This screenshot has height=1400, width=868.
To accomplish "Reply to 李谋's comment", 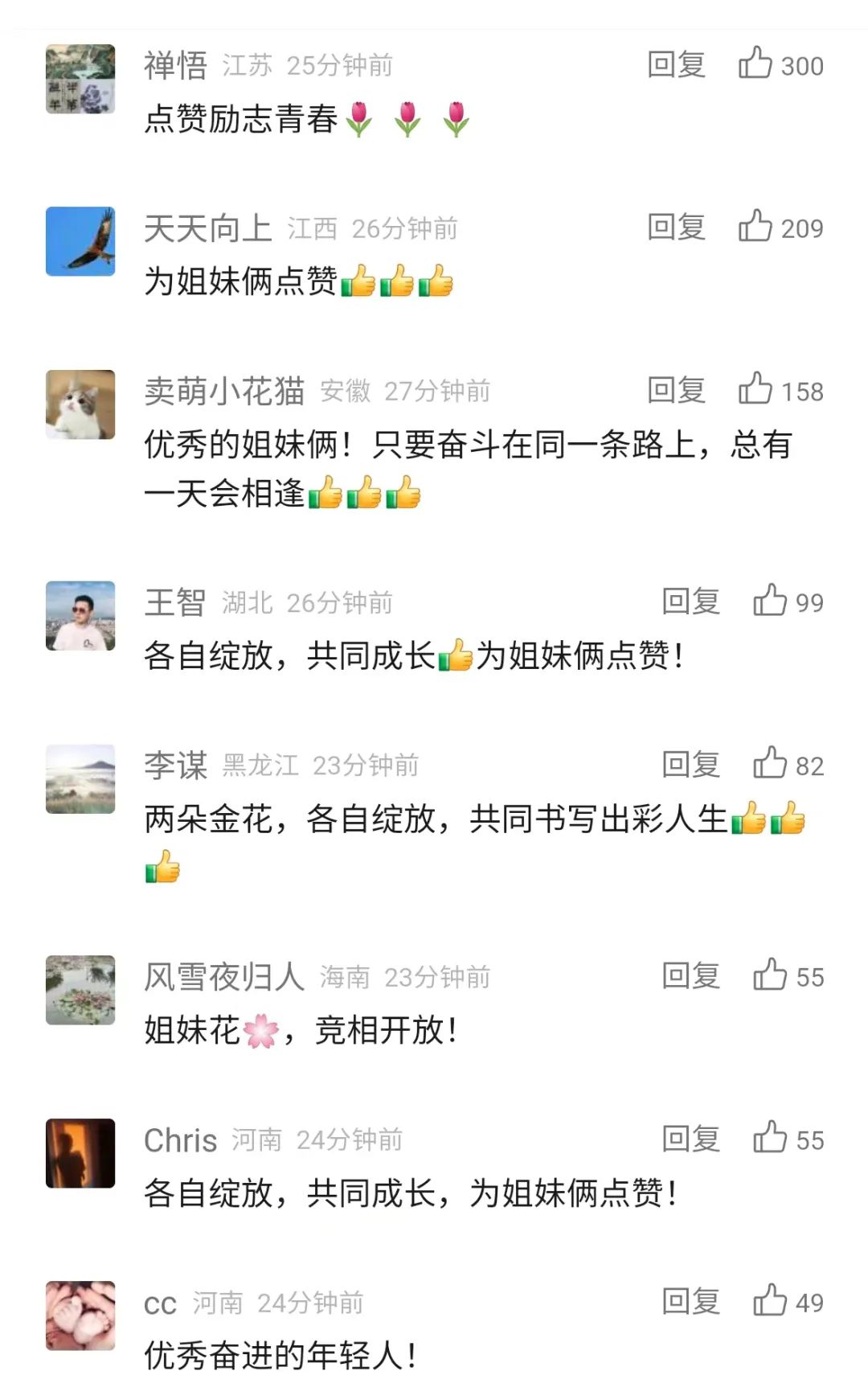I will 690,765.
